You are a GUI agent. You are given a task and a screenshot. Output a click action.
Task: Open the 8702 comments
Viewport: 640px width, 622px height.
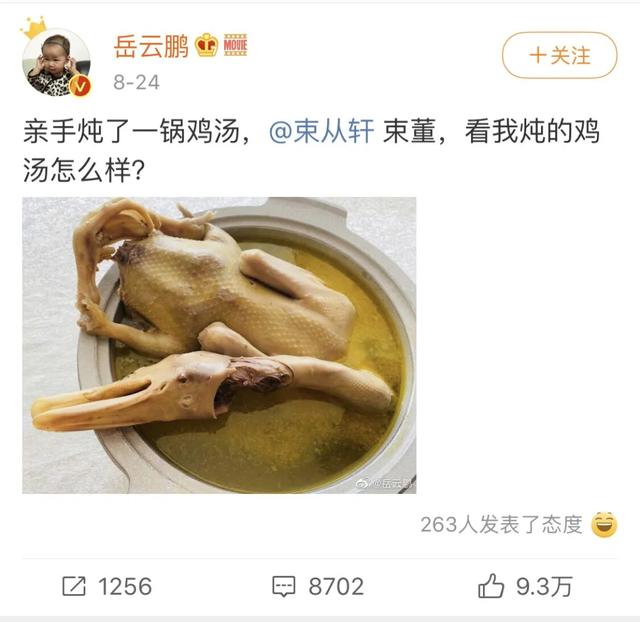319,586
